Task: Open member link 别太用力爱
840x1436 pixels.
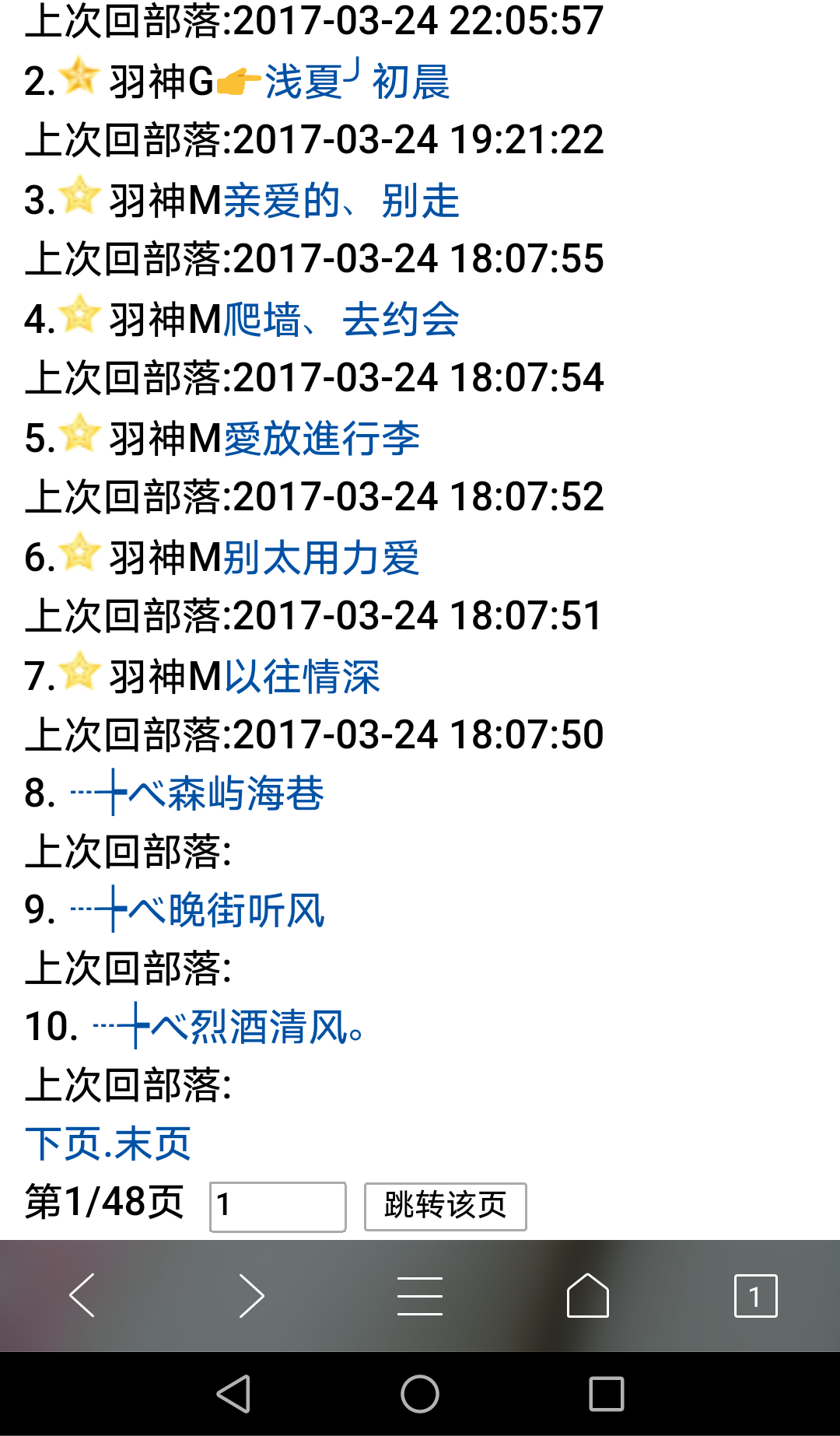Action: pyautogui.click(x=322, y=558)
